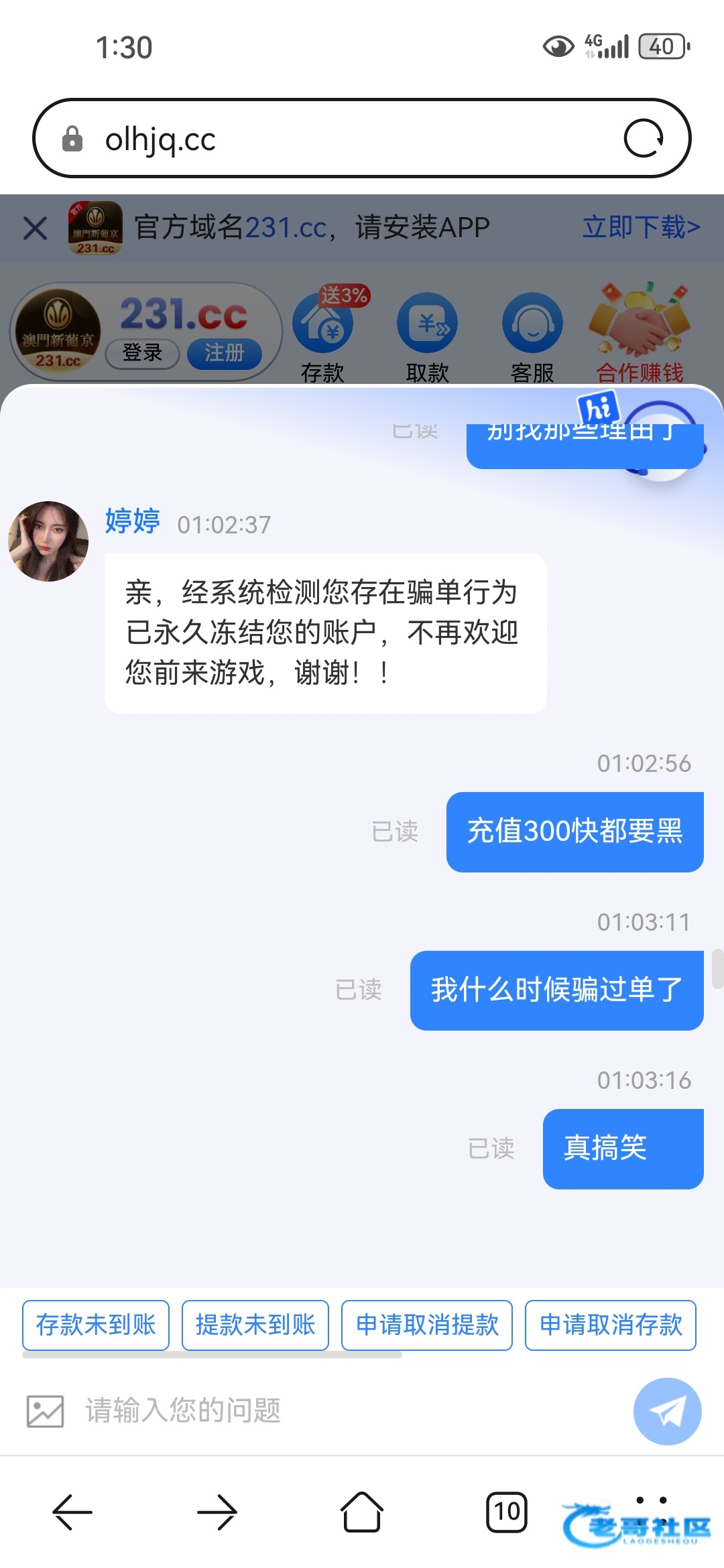Tap the 立即下载 download link
The height and width of the screenshot is (1568, 724).
641,228
